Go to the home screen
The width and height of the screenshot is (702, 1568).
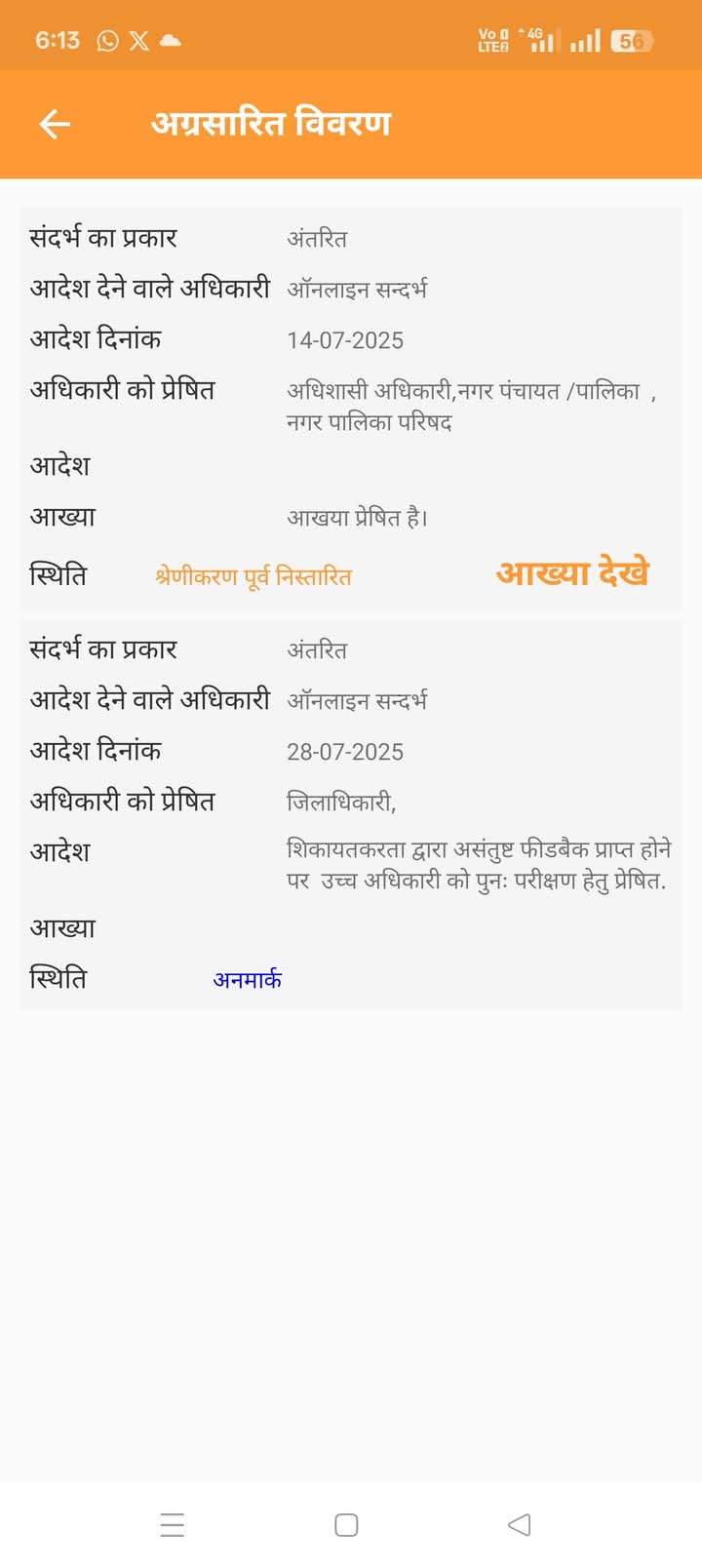pos(346,1524)
